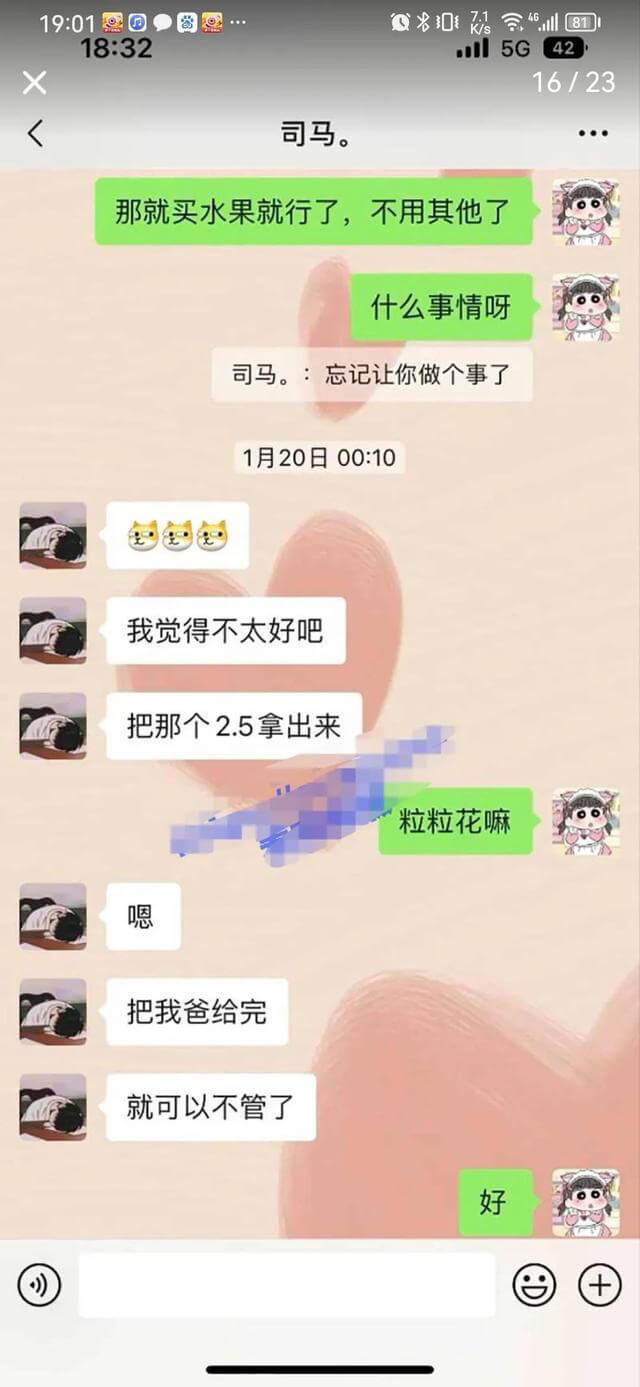Close the image viewer
The height and width of the screenshot is (1387, 640).
click(x=34, y=83)
